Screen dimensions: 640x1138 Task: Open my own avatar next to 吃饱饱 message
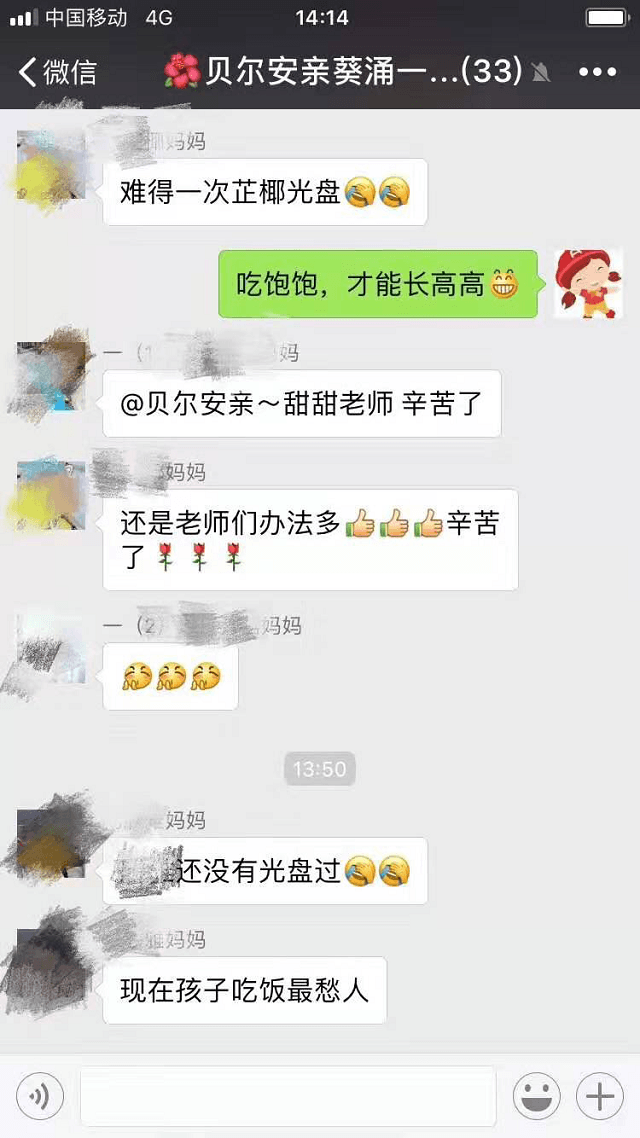point(588,284)
